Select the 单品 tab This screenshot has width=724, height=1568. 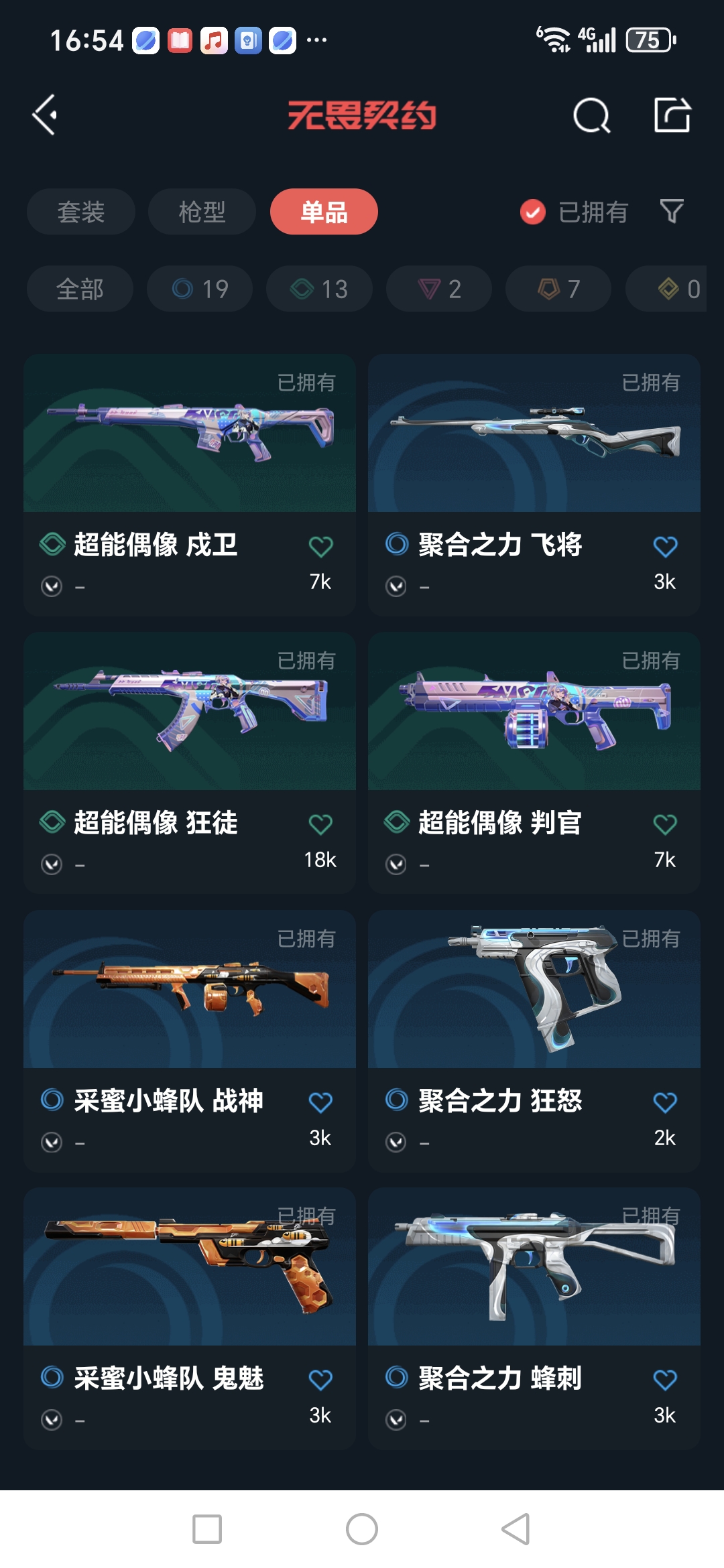point(324,212)
